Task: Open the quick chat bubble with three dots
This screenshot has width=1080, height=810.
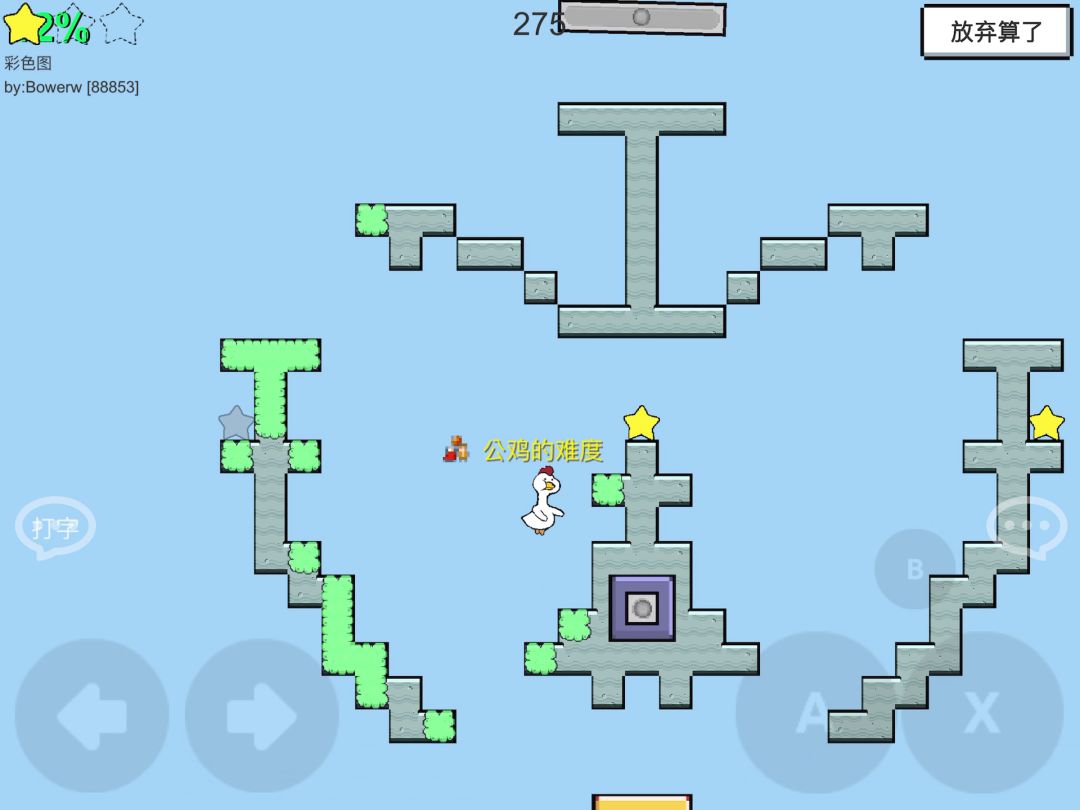Action: coord(1027,526)
